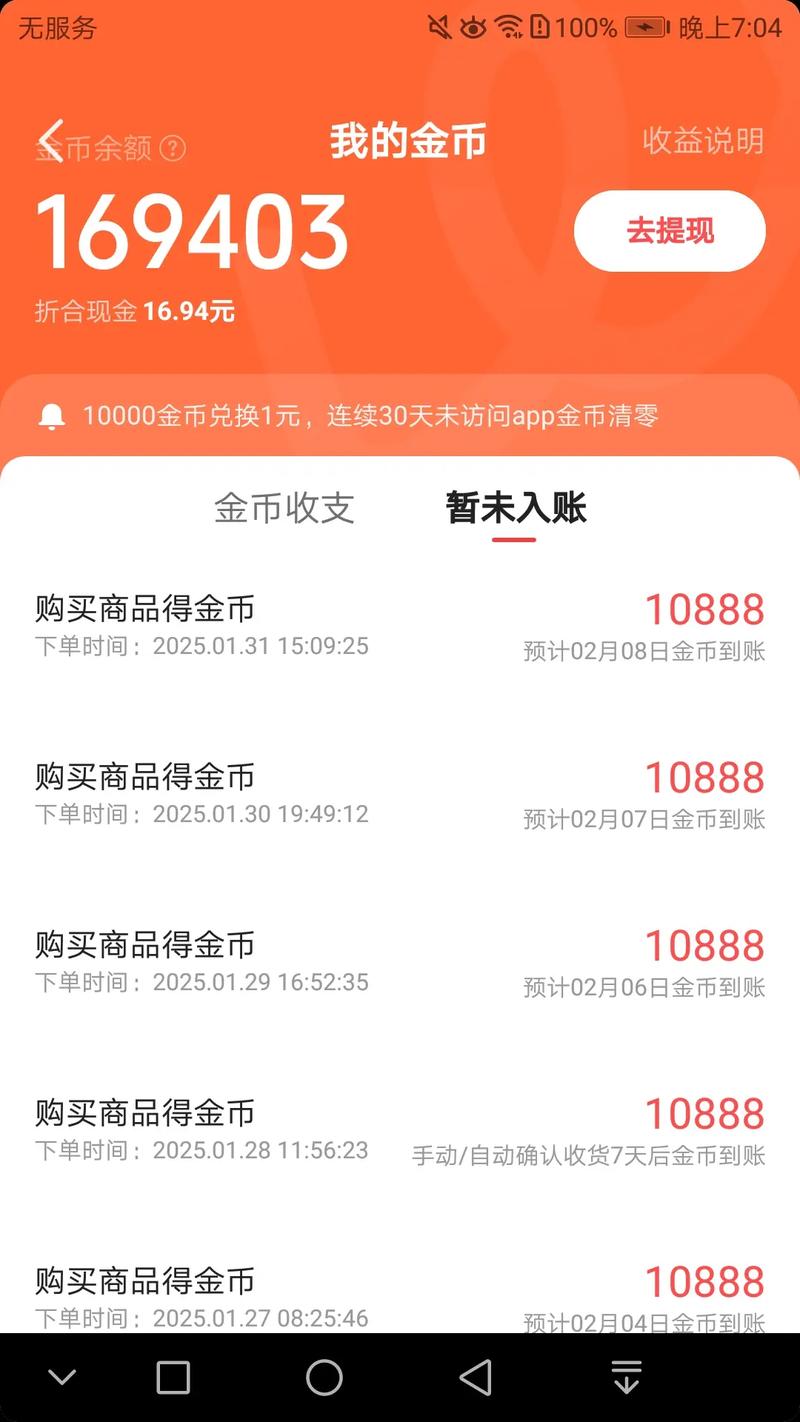This screenshot has height=1422, width=800.
Task: Collapse the navigation bar with the down chevron
Action: (x=62, y=1377)
